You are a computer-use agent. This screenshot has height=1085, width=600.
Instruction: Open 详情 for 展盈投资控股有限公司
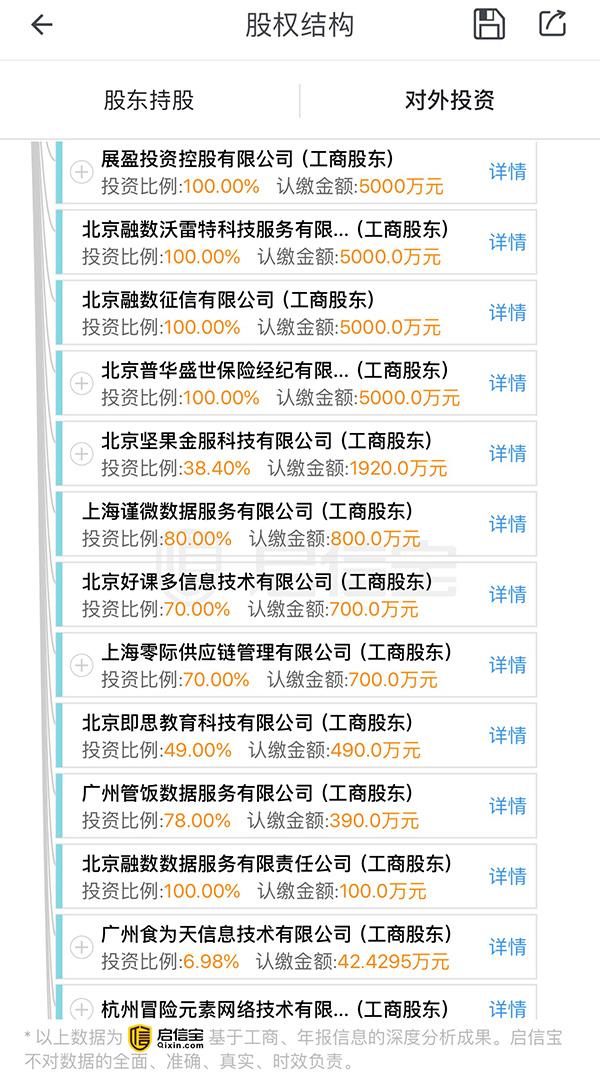coord(508,172)
